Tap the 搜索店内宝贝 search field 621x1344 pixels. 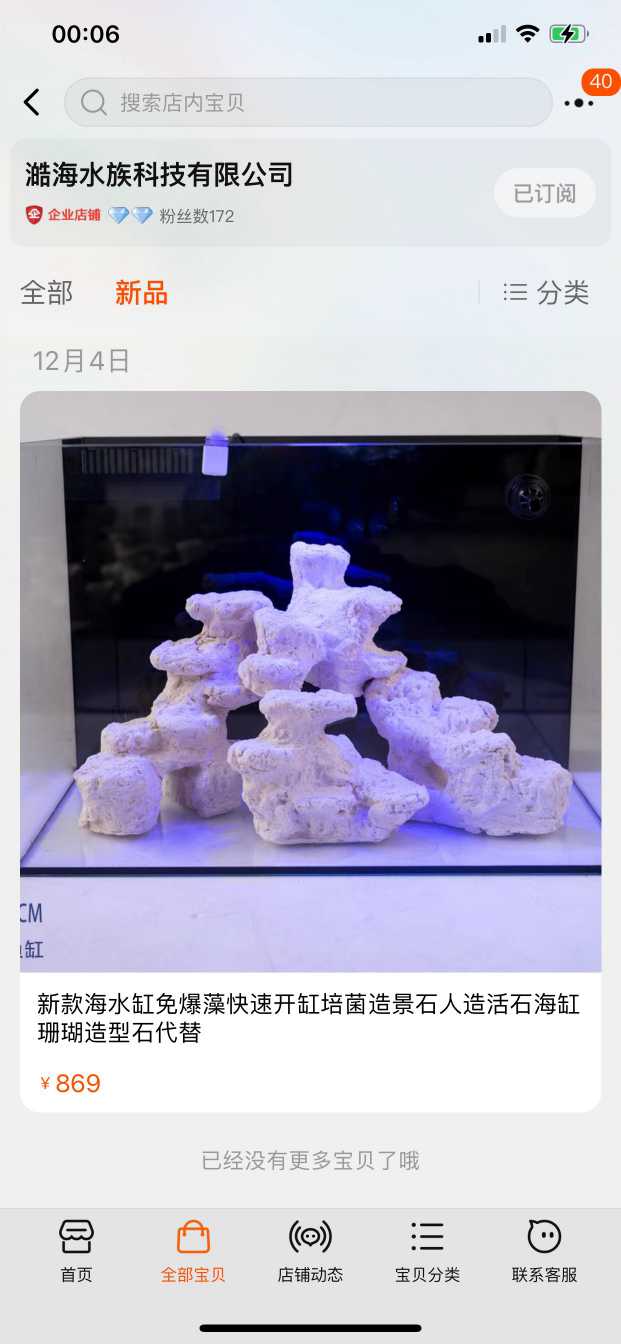pos(308,102)
